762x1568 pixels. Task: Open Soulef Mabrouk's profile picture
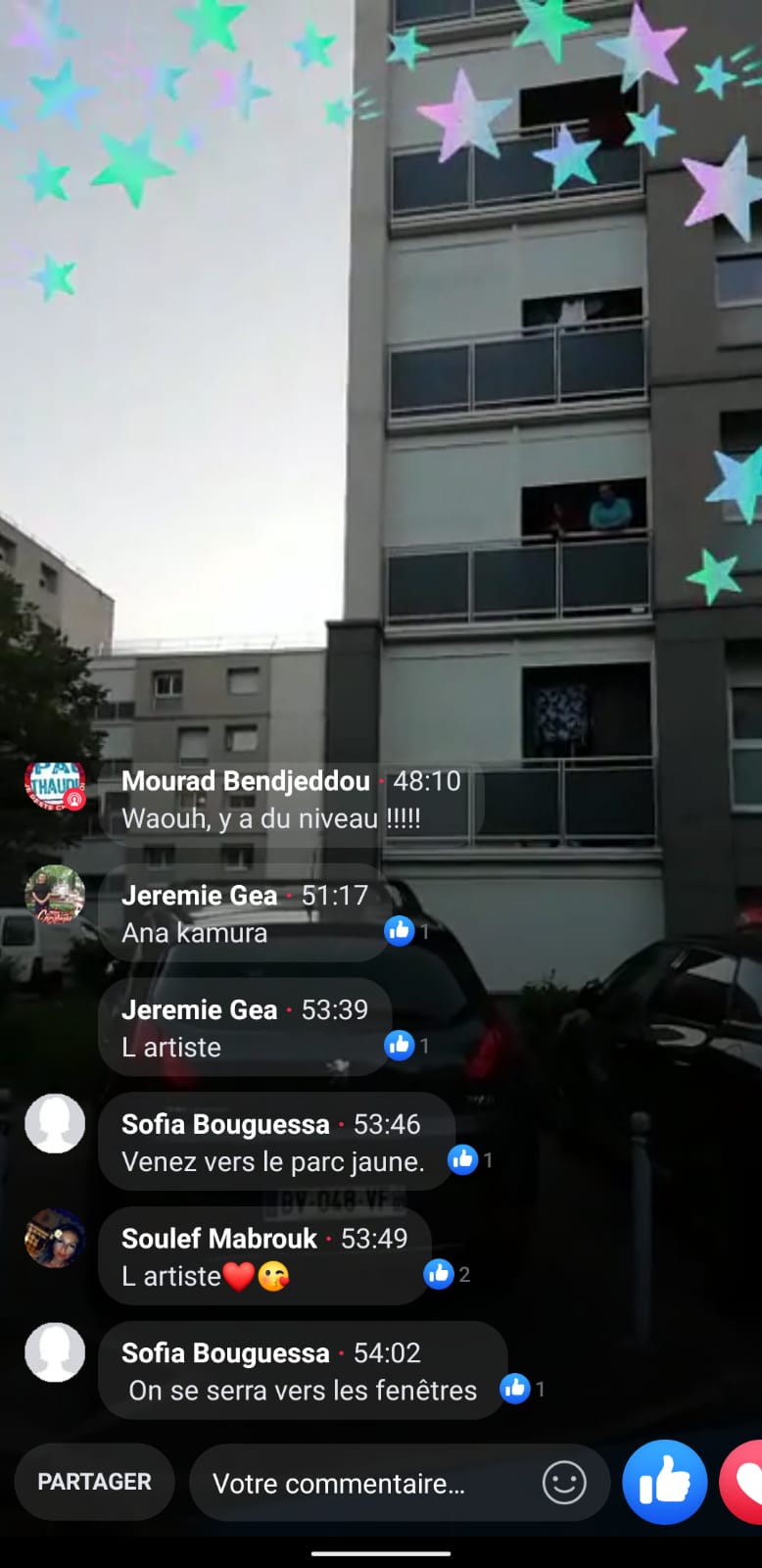click(55, 1238)
